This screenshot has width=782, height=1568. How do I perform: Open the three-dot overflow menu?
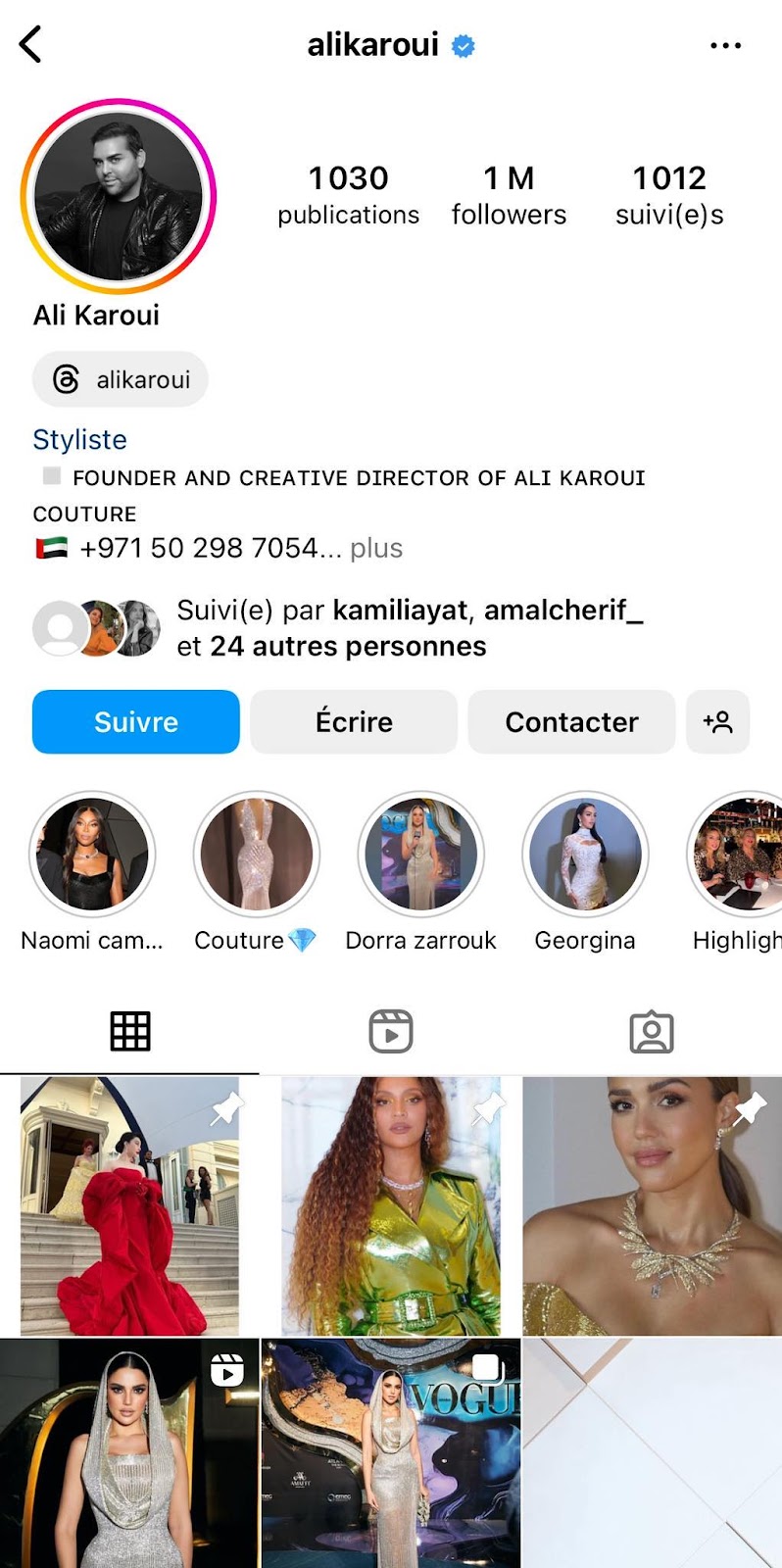pos(725,45)
